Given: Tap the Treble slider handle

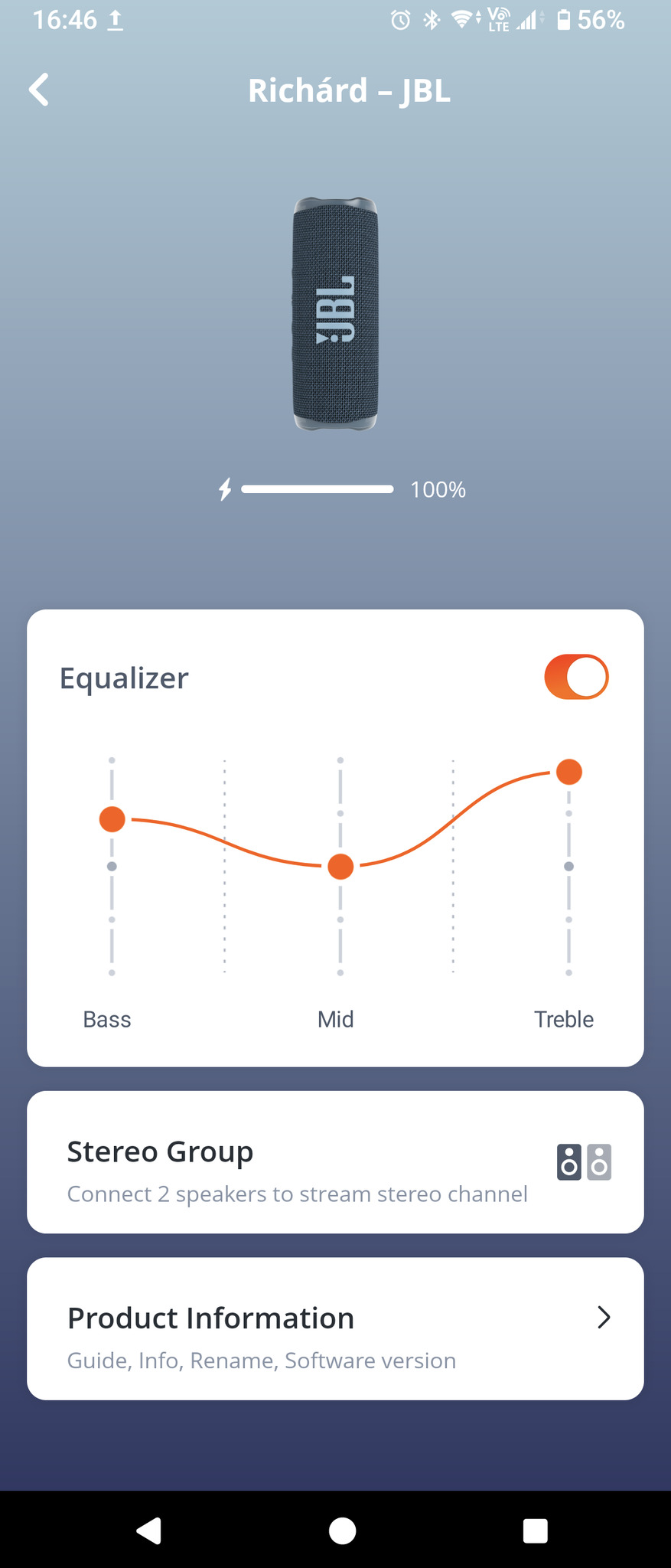Looking at the screenshot, I should tap(568, 772).
